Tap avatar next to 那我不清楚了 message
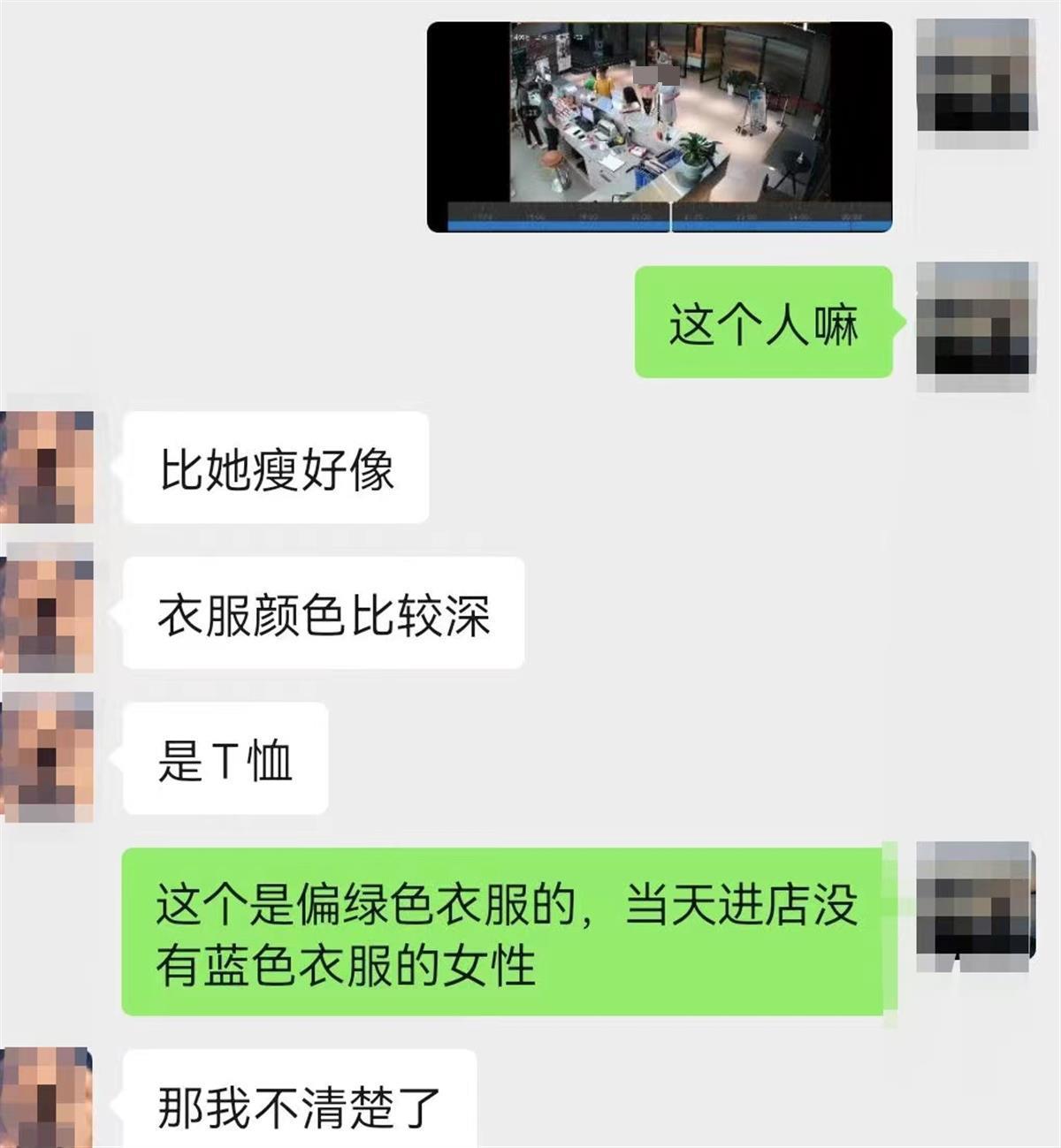This screenshot has height=1148, width=1061. click(x=48, y=1098)
